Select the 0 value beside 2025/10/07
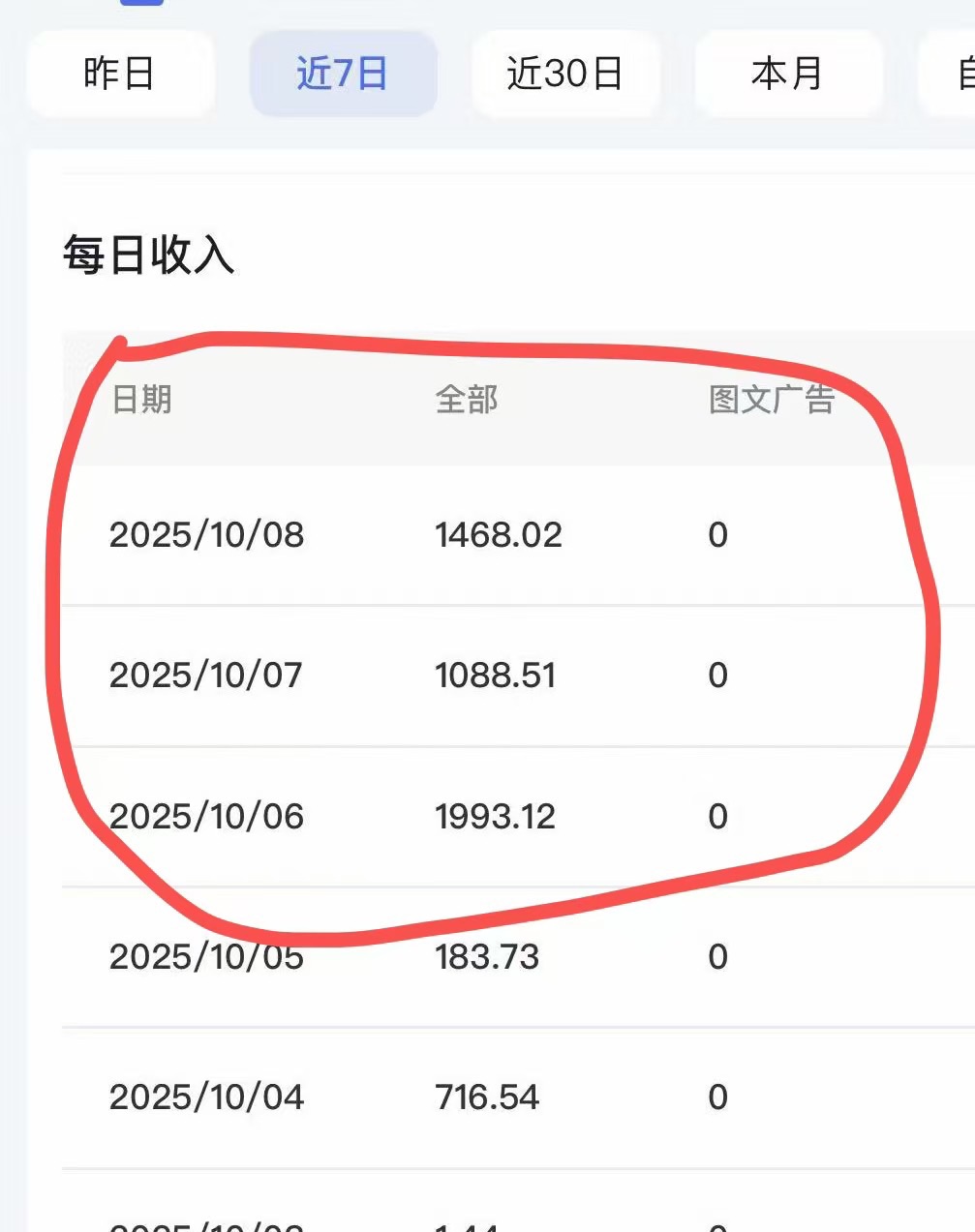 718,676
